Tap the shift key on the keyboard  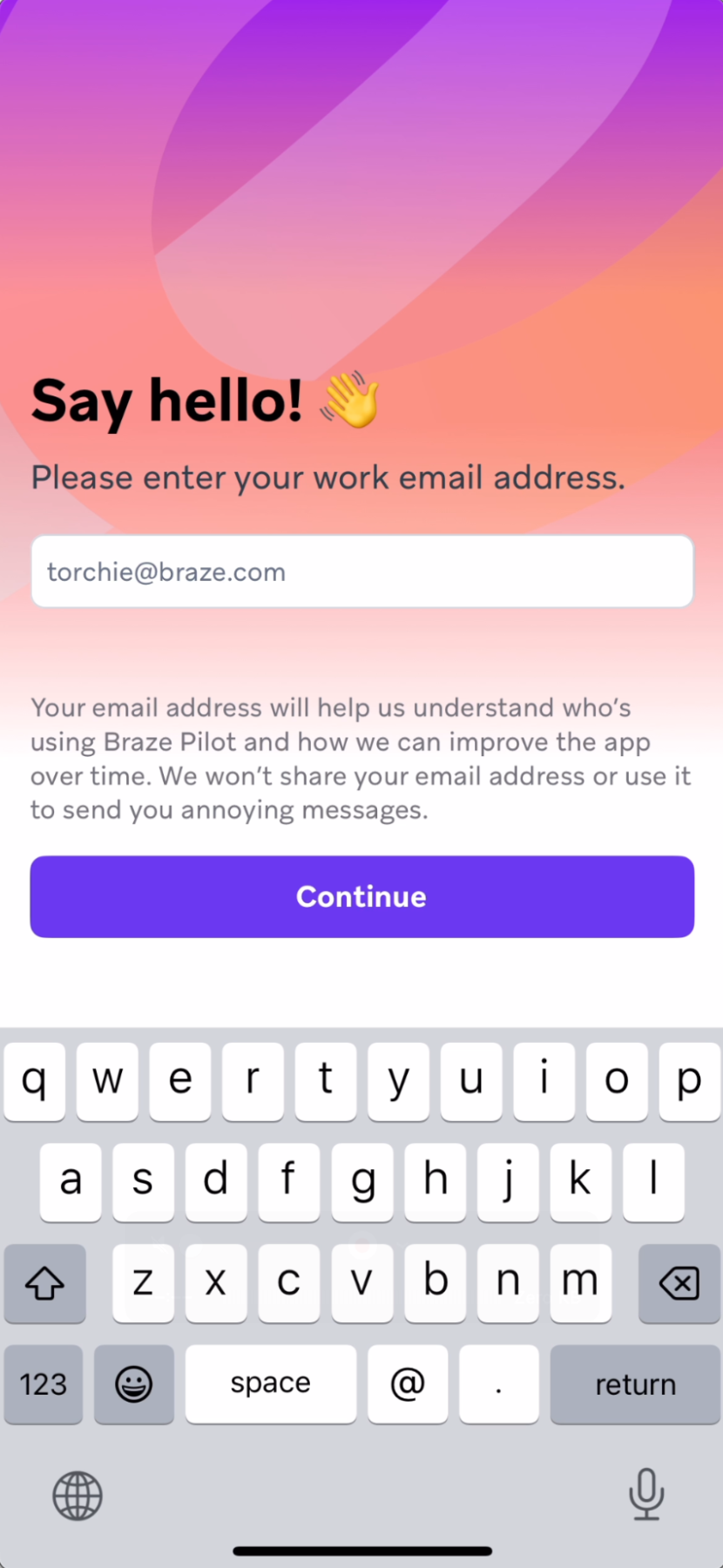44,1283
